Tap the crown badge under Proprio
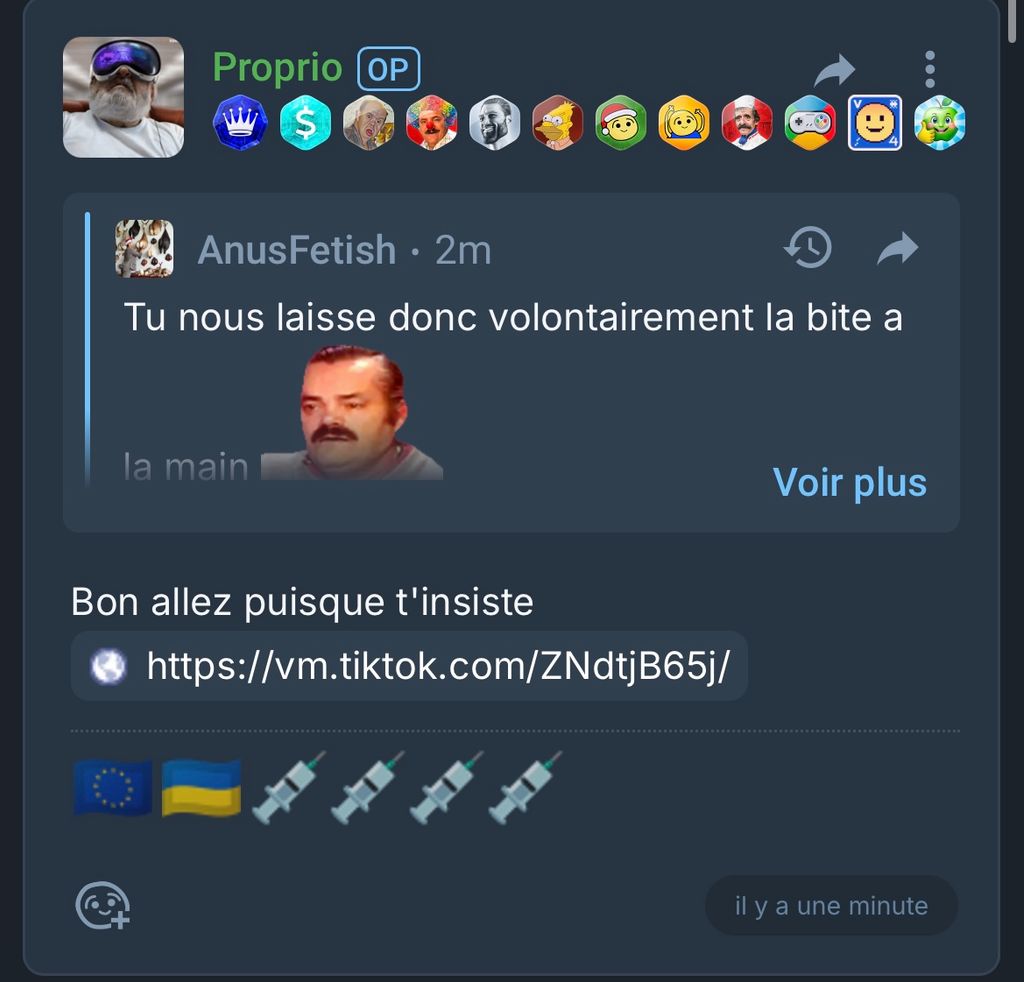Viewport: 1024px width, 982px height. (240, 123)
